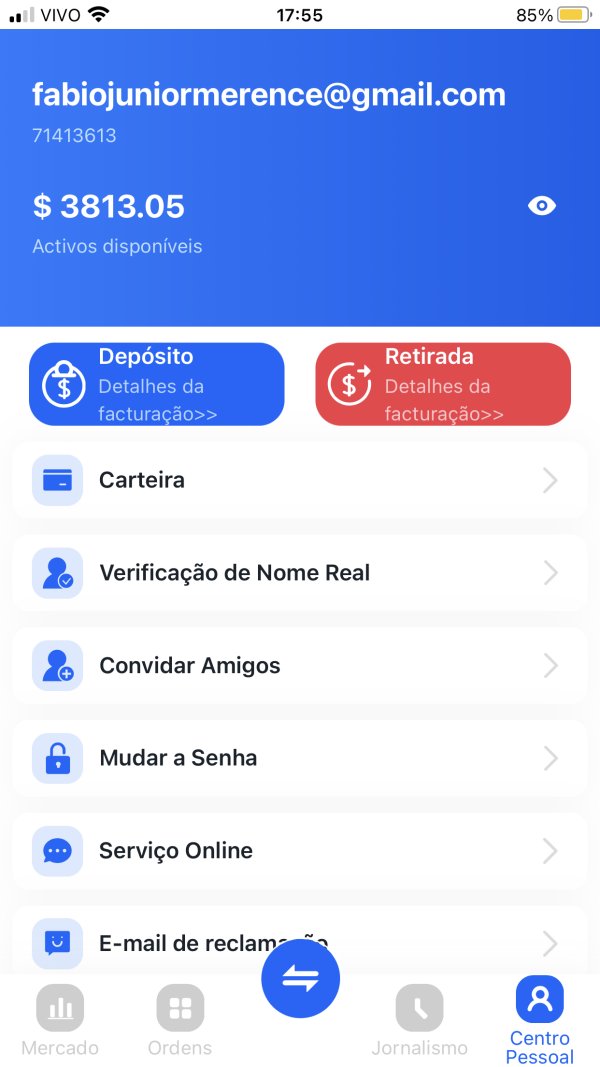Image resolution: width=600 pixels, height=1067 pixels.
Task: Select Mudar a Senha
Action: (299, 758)
